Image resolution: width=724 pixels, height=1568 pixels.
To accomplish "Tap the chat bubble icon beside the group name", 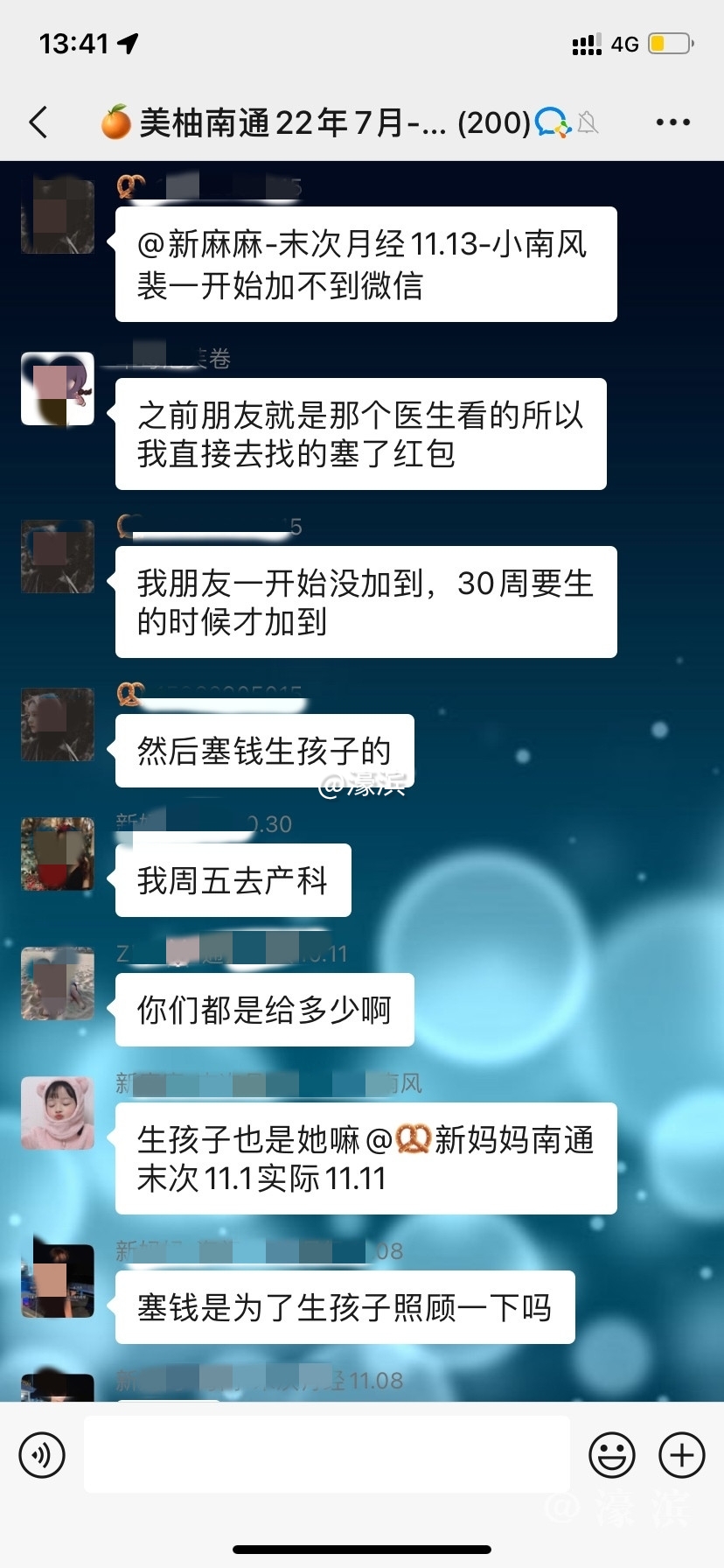I will click(x=553, y=122).
